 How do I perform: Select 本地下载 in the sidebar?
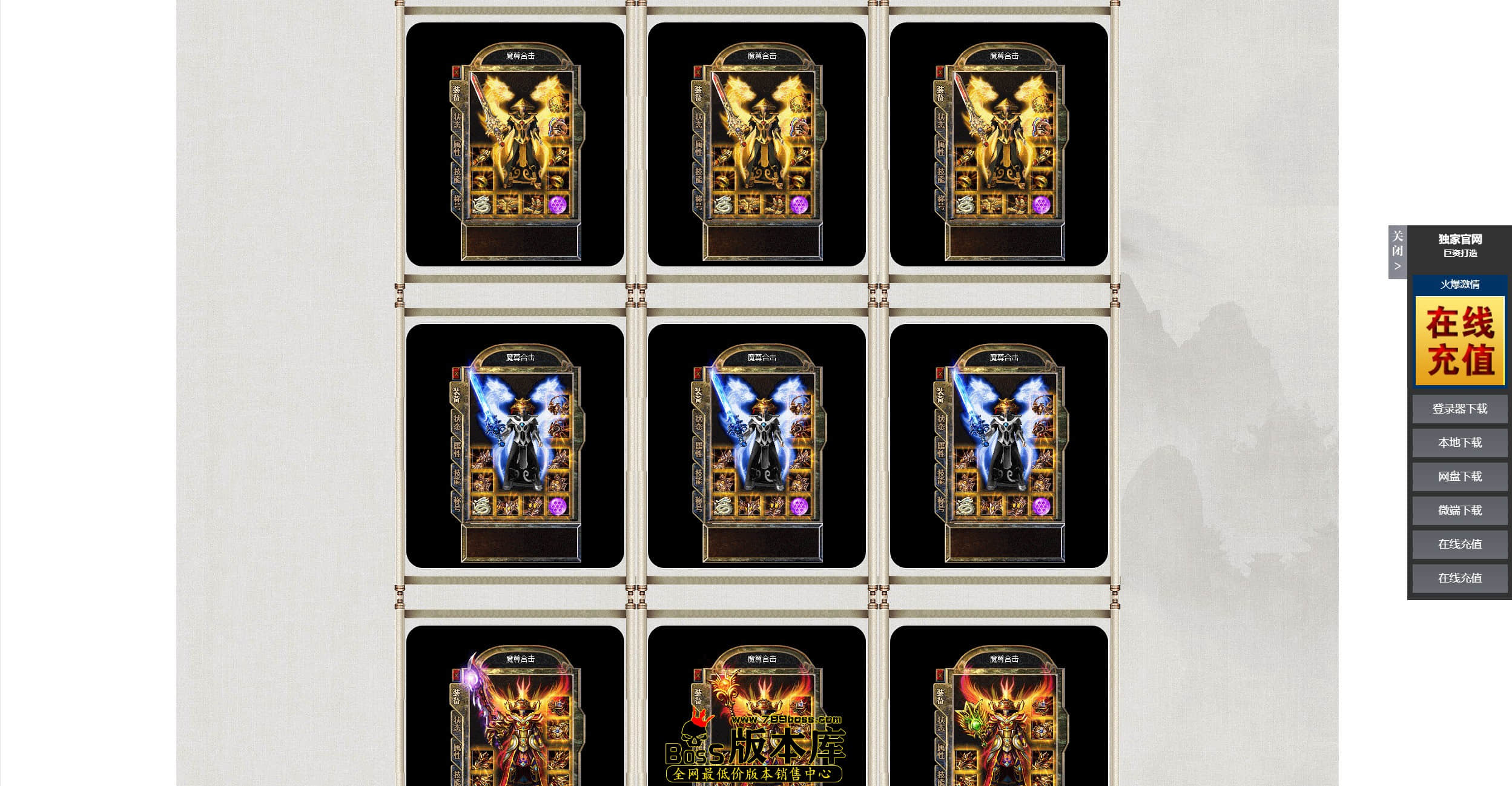pyautogui.click(x=1459, y=443)
